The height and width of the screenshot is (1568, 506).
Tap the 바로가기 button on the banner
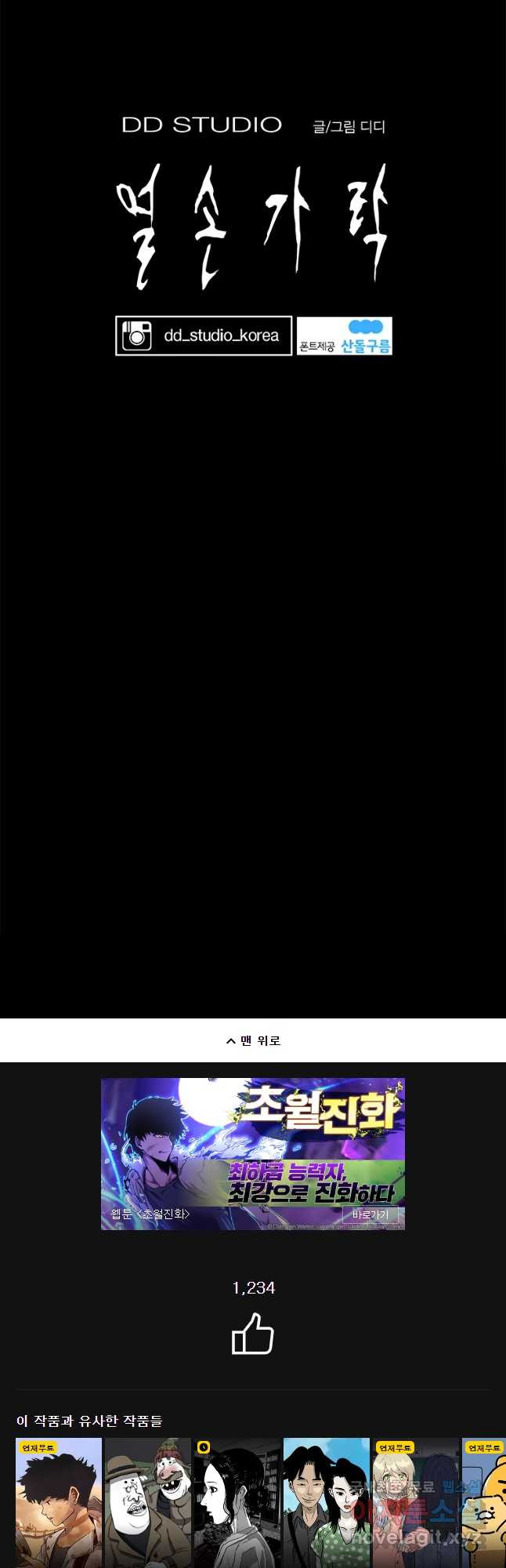[370, 1214]
